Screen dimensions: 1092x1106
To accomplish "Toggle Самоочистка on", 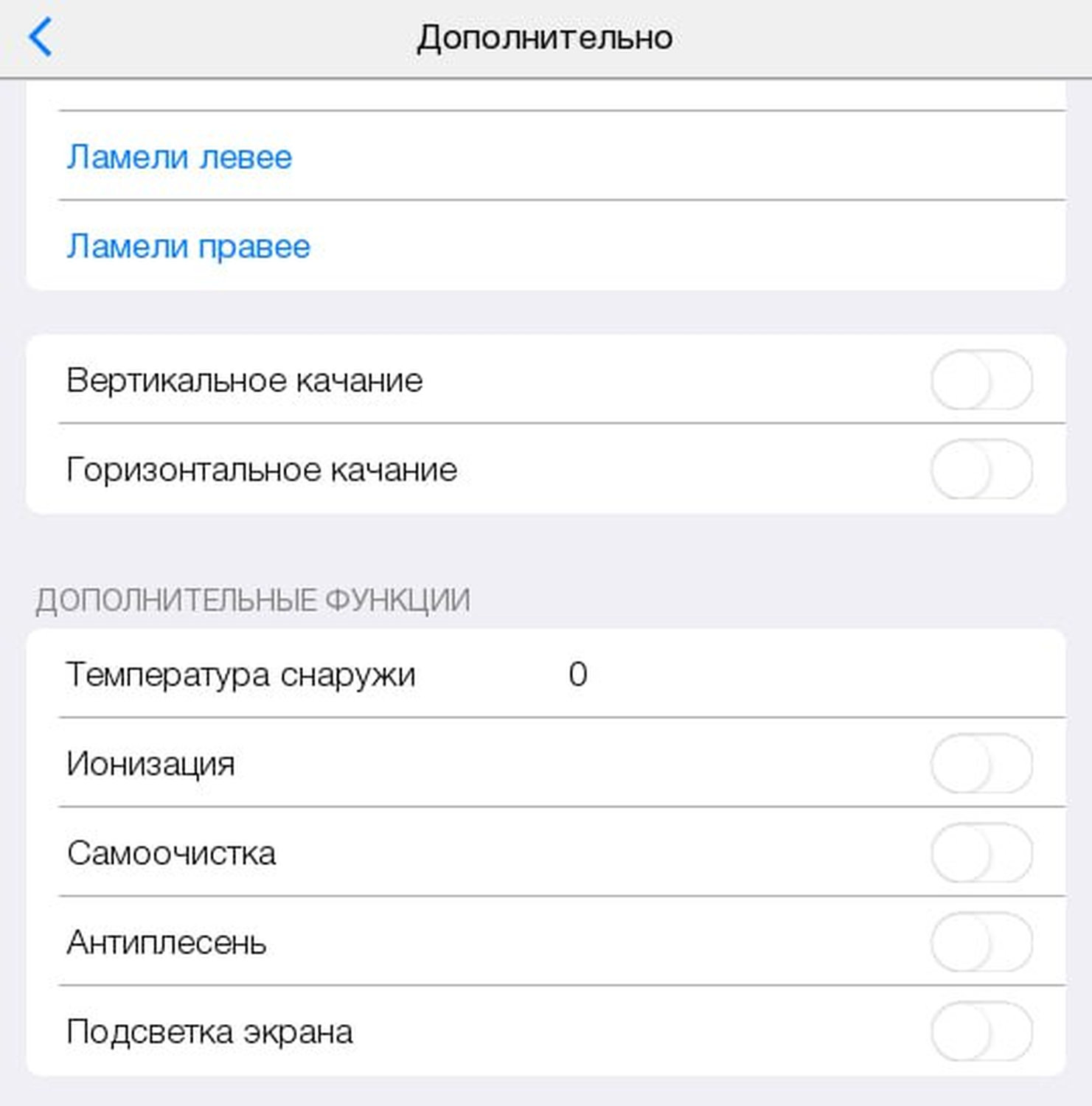I will point(981,853).
